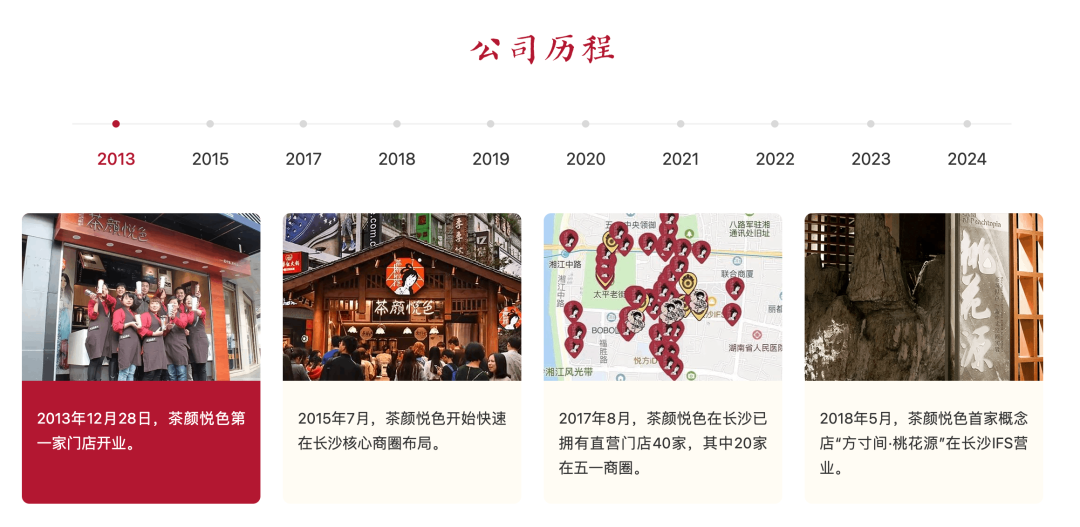Open the 2013 first store opening card

point(141,357)
